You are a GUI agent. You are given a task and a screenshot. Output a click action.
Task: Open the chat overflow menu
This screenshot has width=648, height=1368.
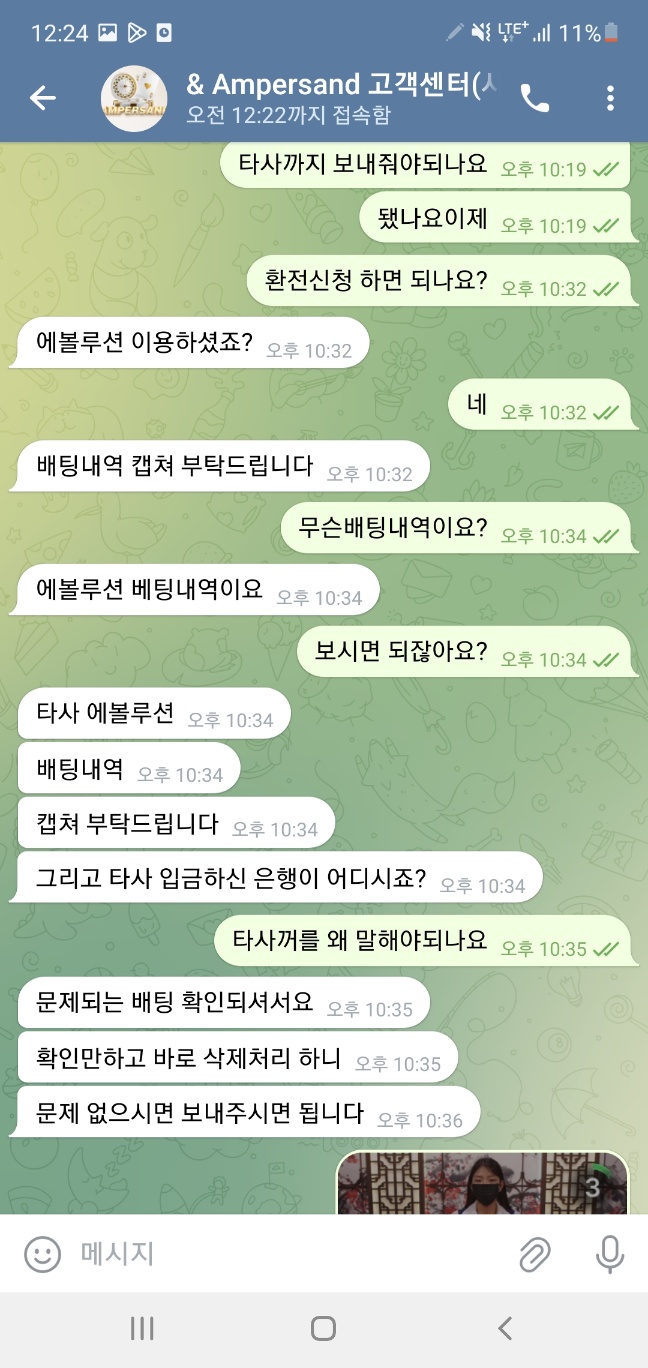click(x=610, y=97)
